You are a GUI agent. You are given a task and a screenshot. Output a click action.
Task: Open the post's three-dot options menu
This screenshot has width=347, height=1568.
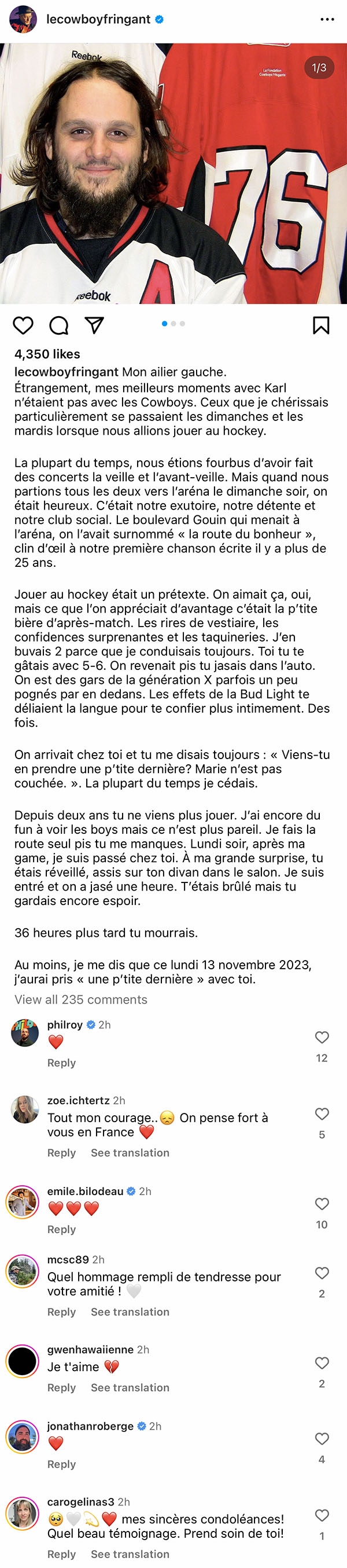(x=327, y=20)
